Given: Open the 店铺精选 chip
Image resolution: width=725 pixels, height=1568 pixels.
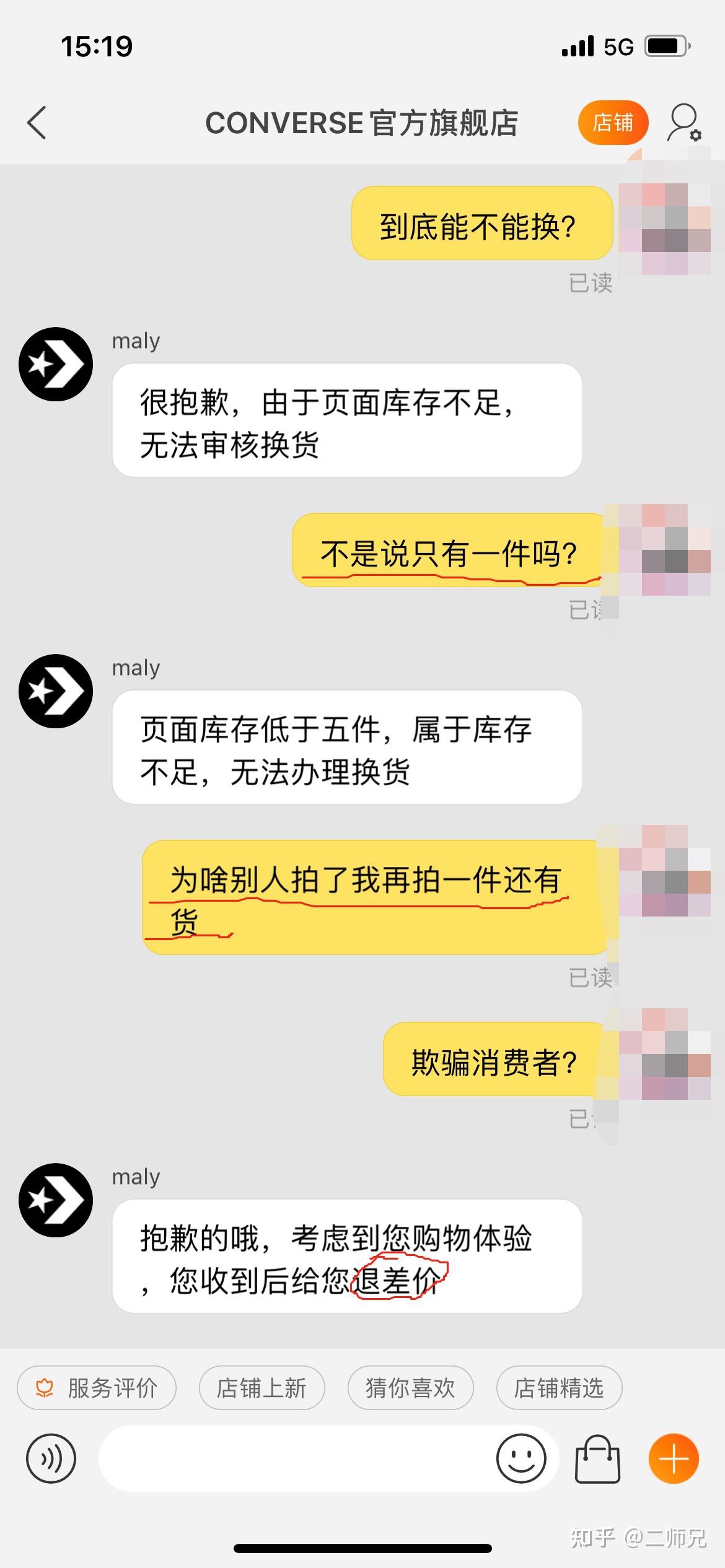Looking at the screenshot, I should point(558,1388).
